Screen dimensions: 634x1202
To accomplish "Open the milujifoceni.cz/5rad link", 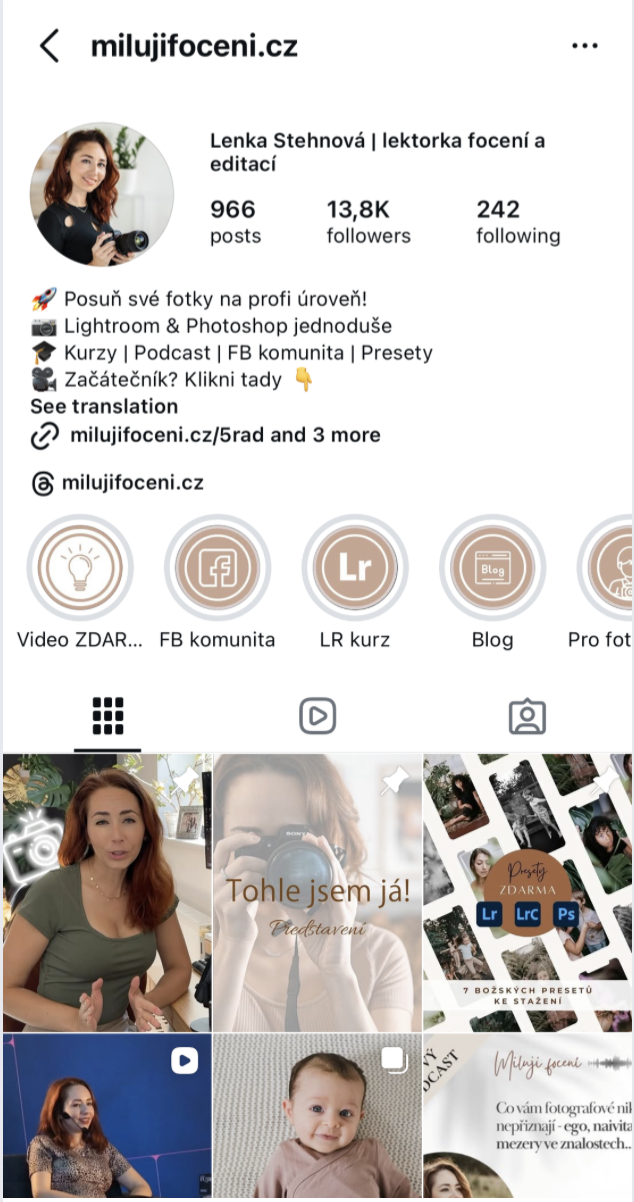I will [224, 435].
